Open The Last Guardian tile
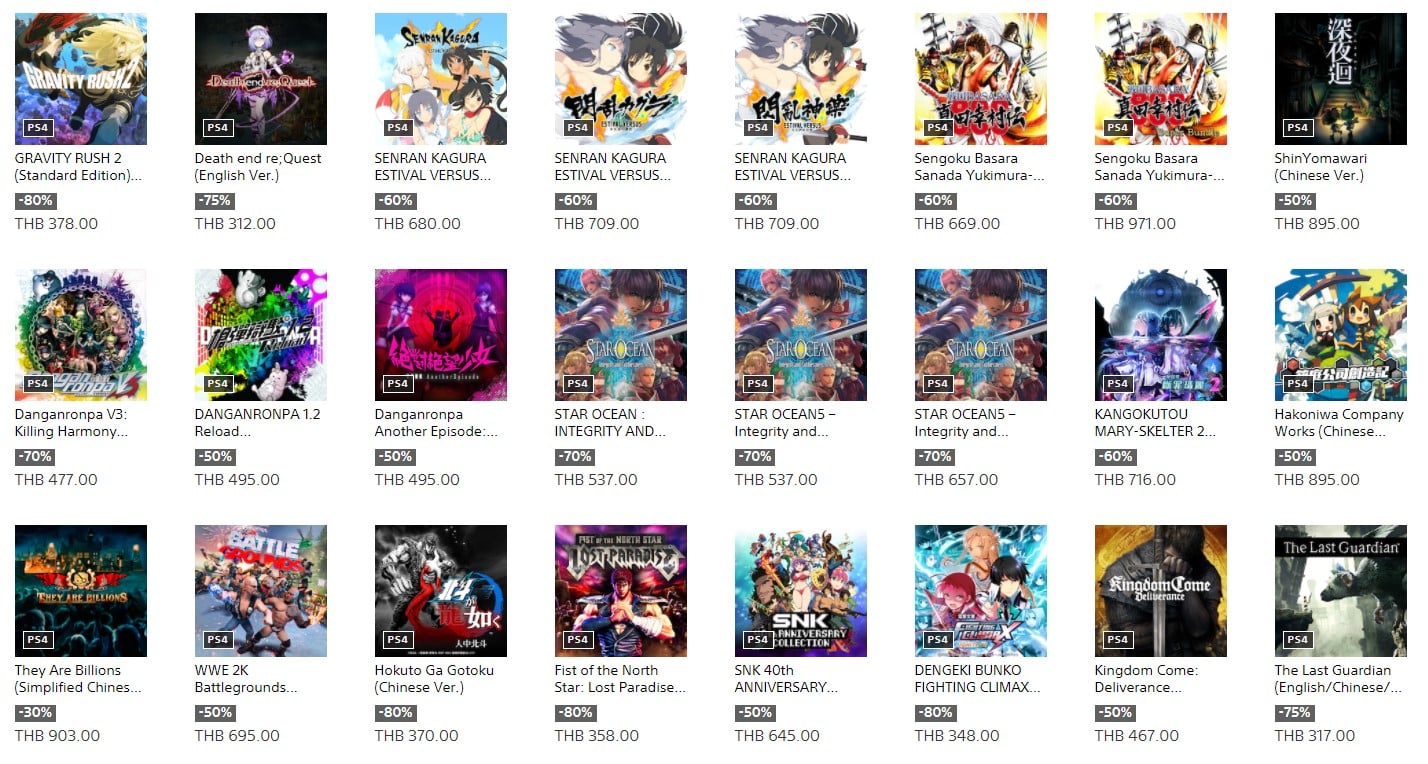1428x764 pixels. point(1341,591)
